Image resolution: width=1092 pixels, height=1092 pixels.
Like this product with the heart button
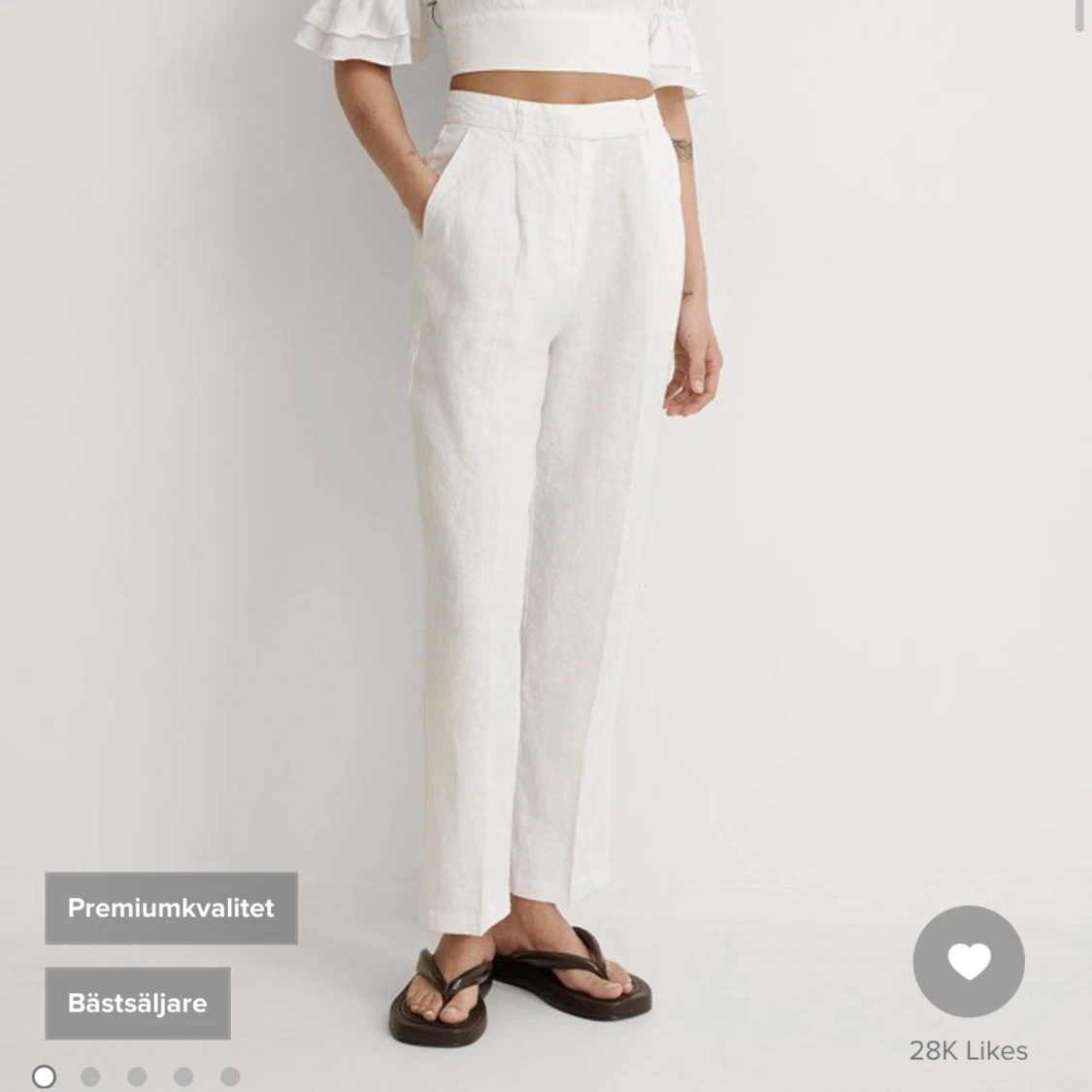(968, 961)
